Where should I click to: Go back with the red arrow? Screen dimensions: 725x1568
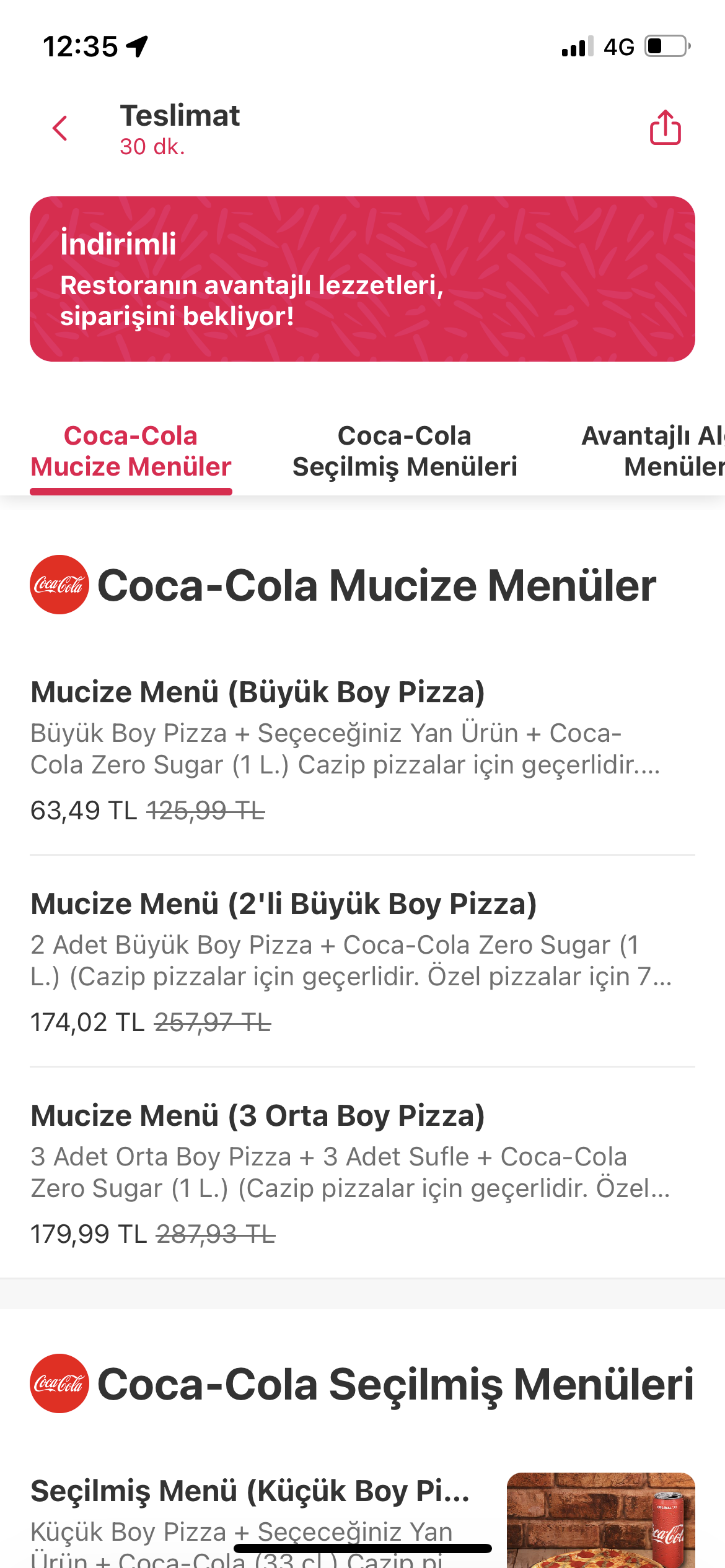(60, 129)
